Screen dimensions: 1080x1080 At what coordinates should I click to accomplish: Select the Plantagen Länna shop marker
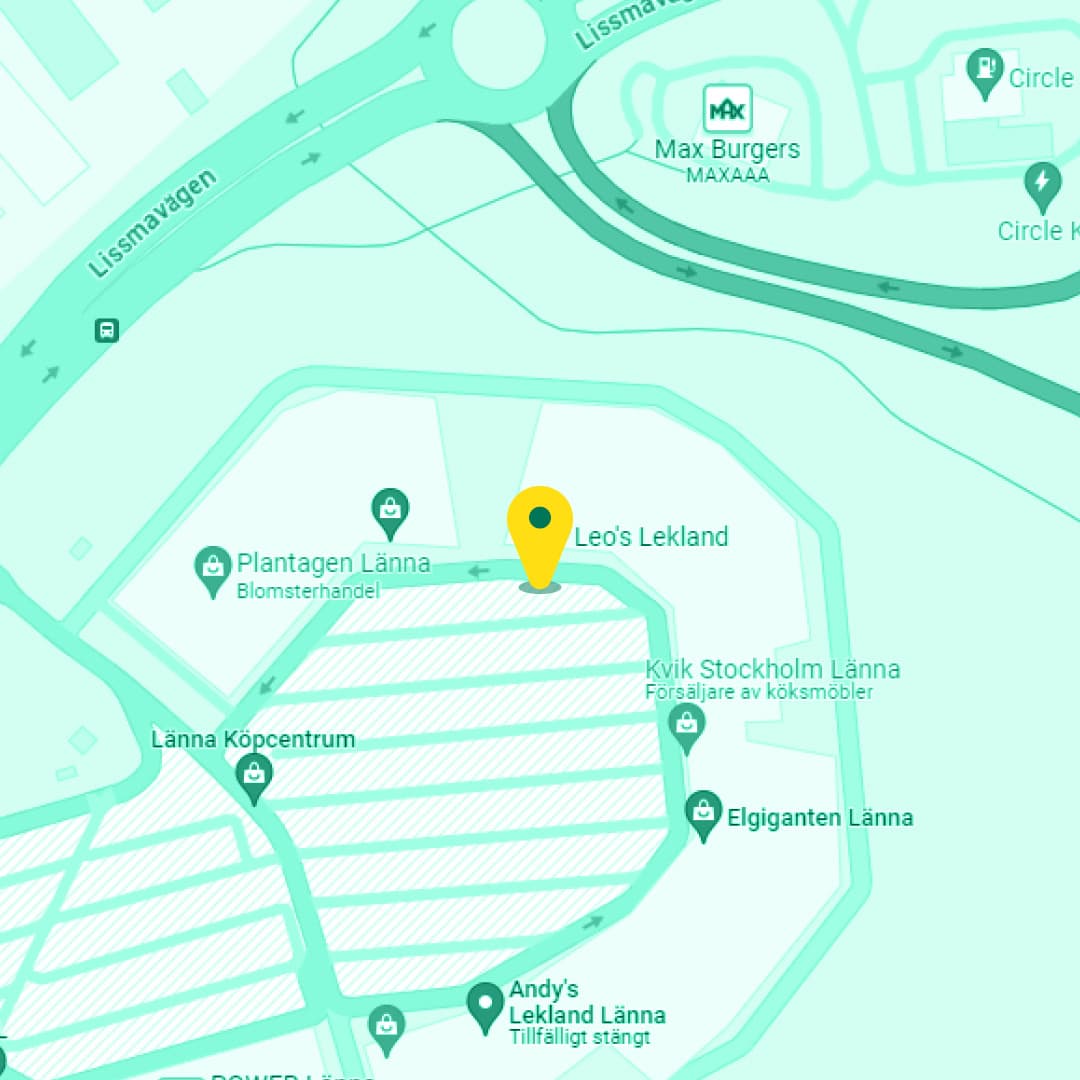coord(212,567)
